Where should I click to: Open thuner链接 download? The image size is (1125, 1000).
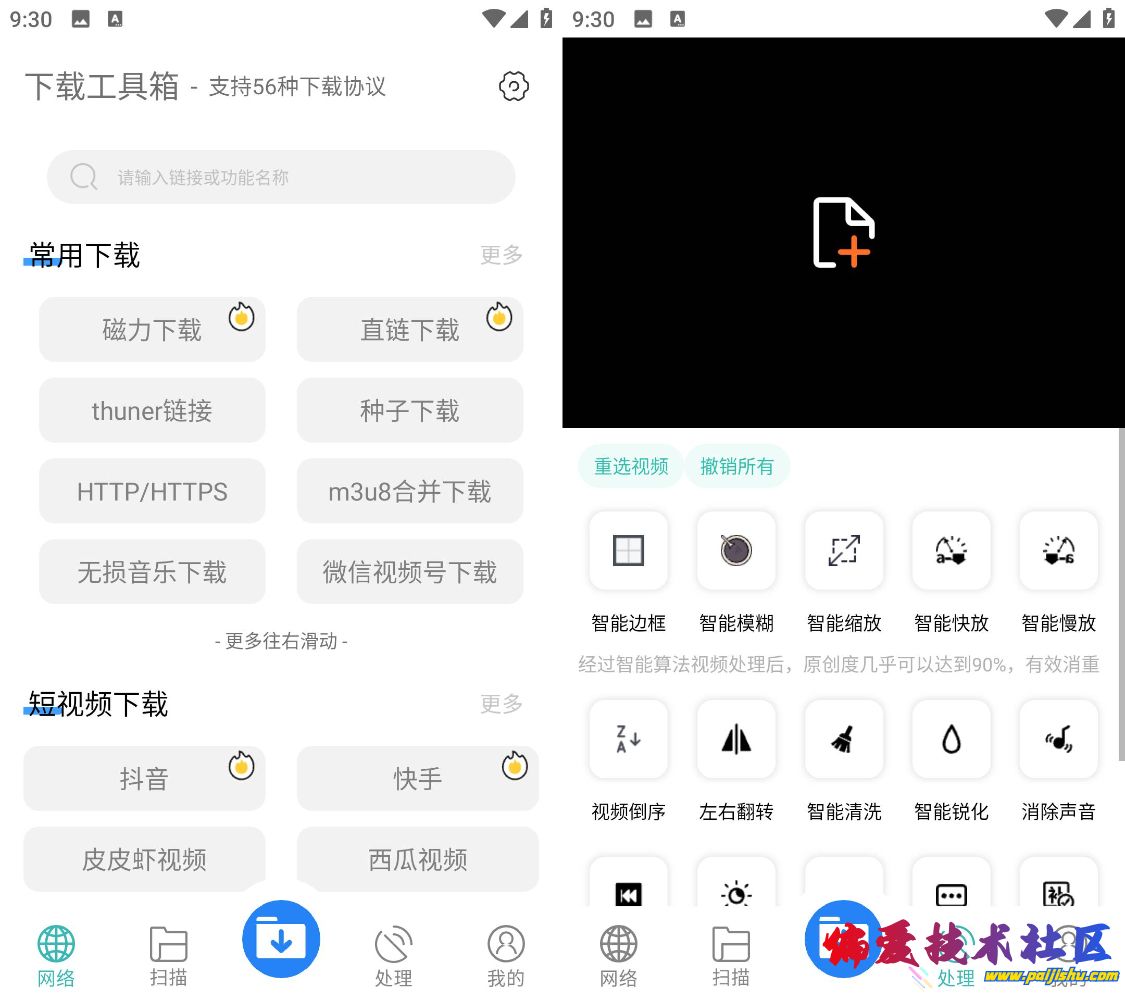click(x=152, y=411)
